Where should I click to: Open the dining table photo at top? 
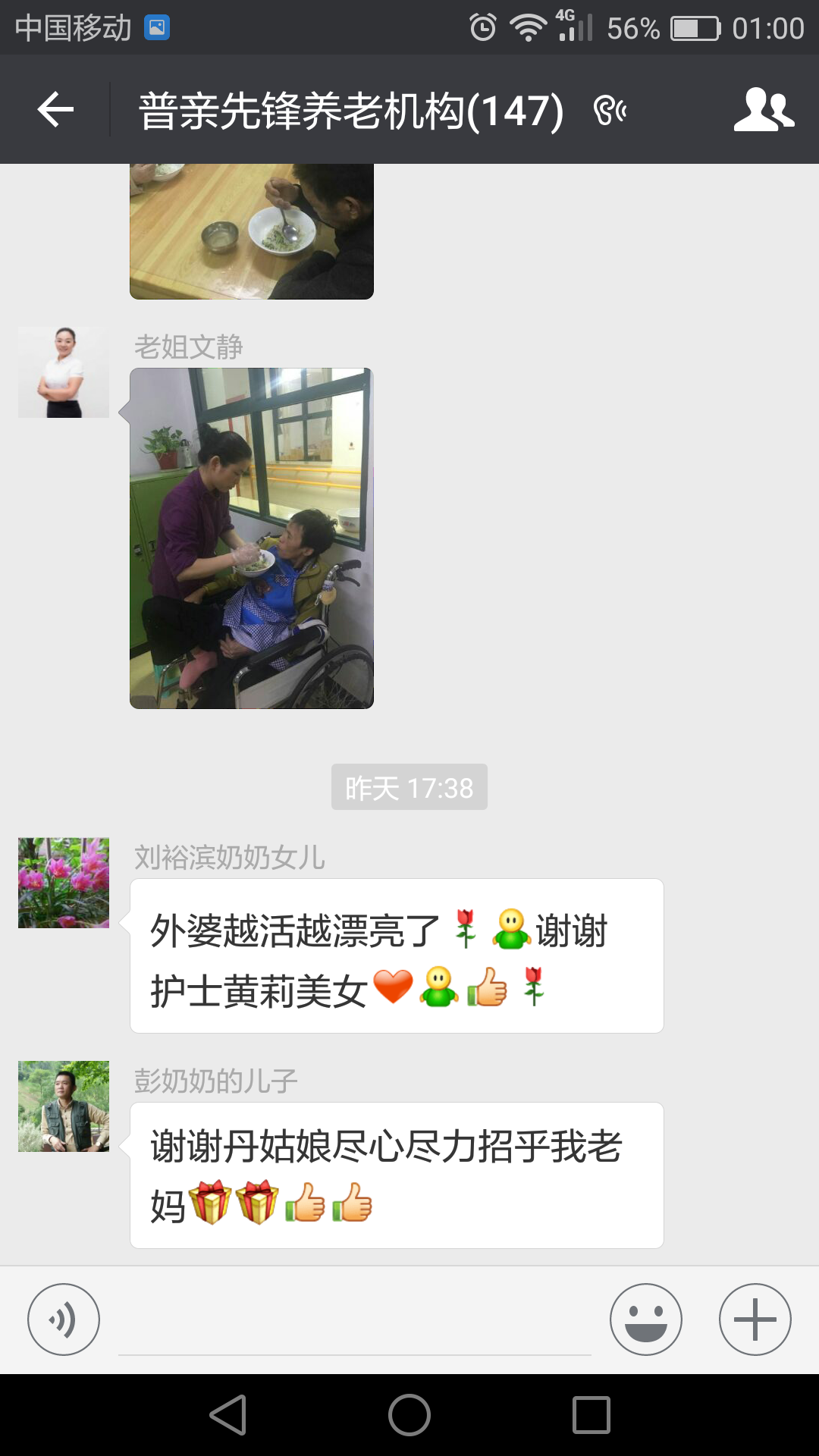click(x=252, y=231)
